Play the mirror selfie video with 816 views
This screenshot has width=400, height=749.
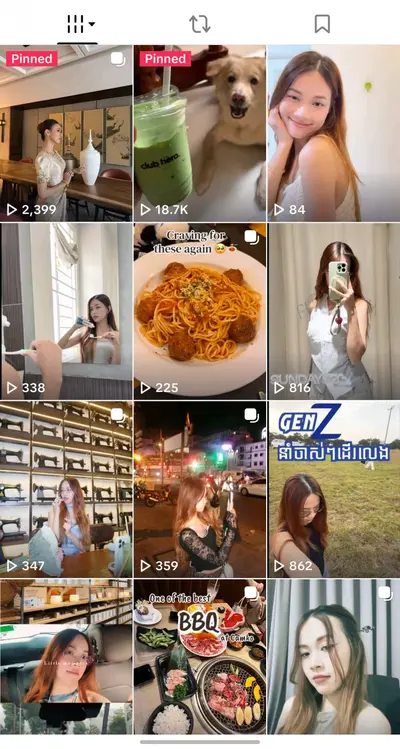click(334, 311)
